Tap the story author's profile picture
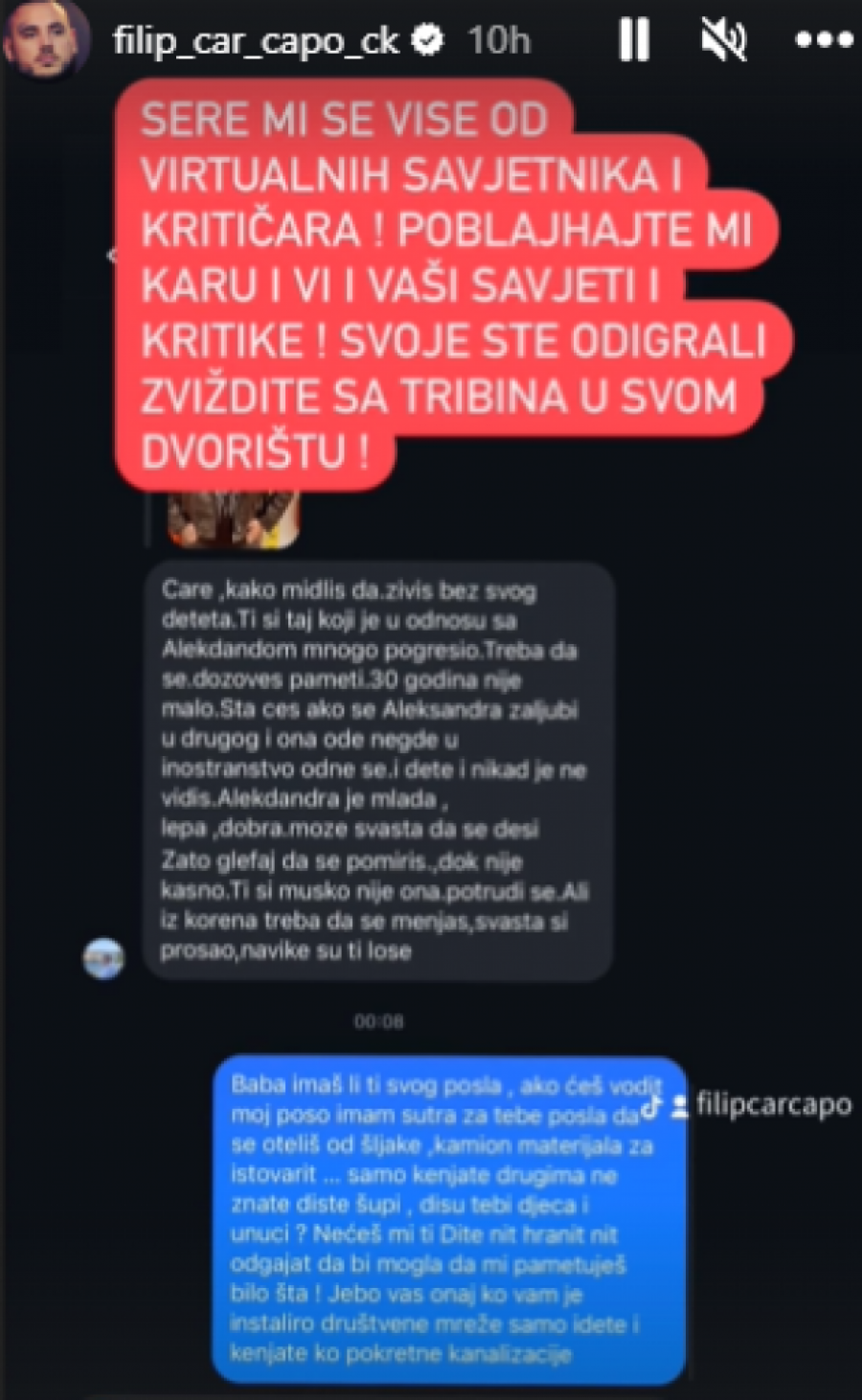862x1400 pixels. [46, 40]
